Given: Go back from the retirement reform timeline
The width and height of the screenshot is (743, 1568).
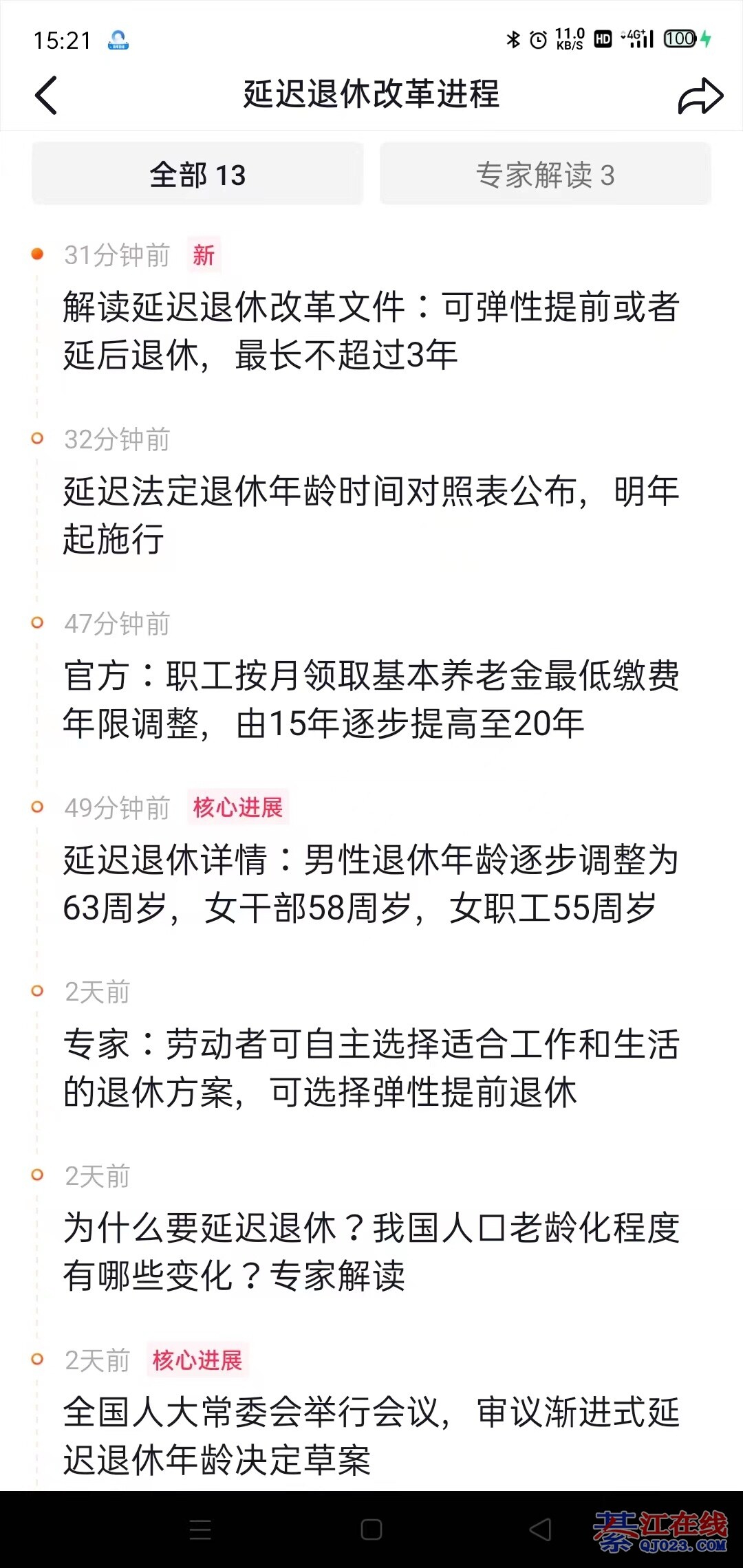Looking at the screenshot, I should 47,95.
